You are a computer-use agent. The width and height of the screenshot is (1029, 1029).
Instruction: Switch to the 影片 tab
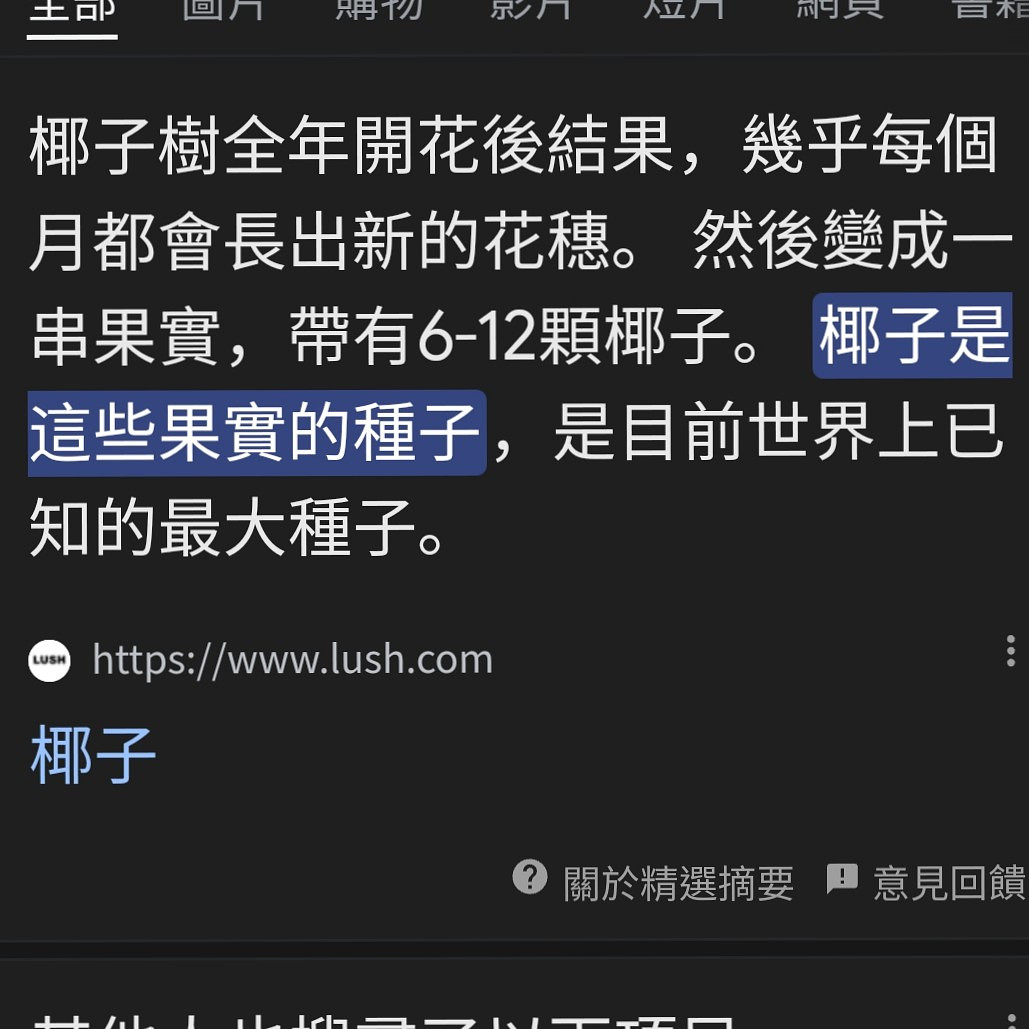click(532, 10)
